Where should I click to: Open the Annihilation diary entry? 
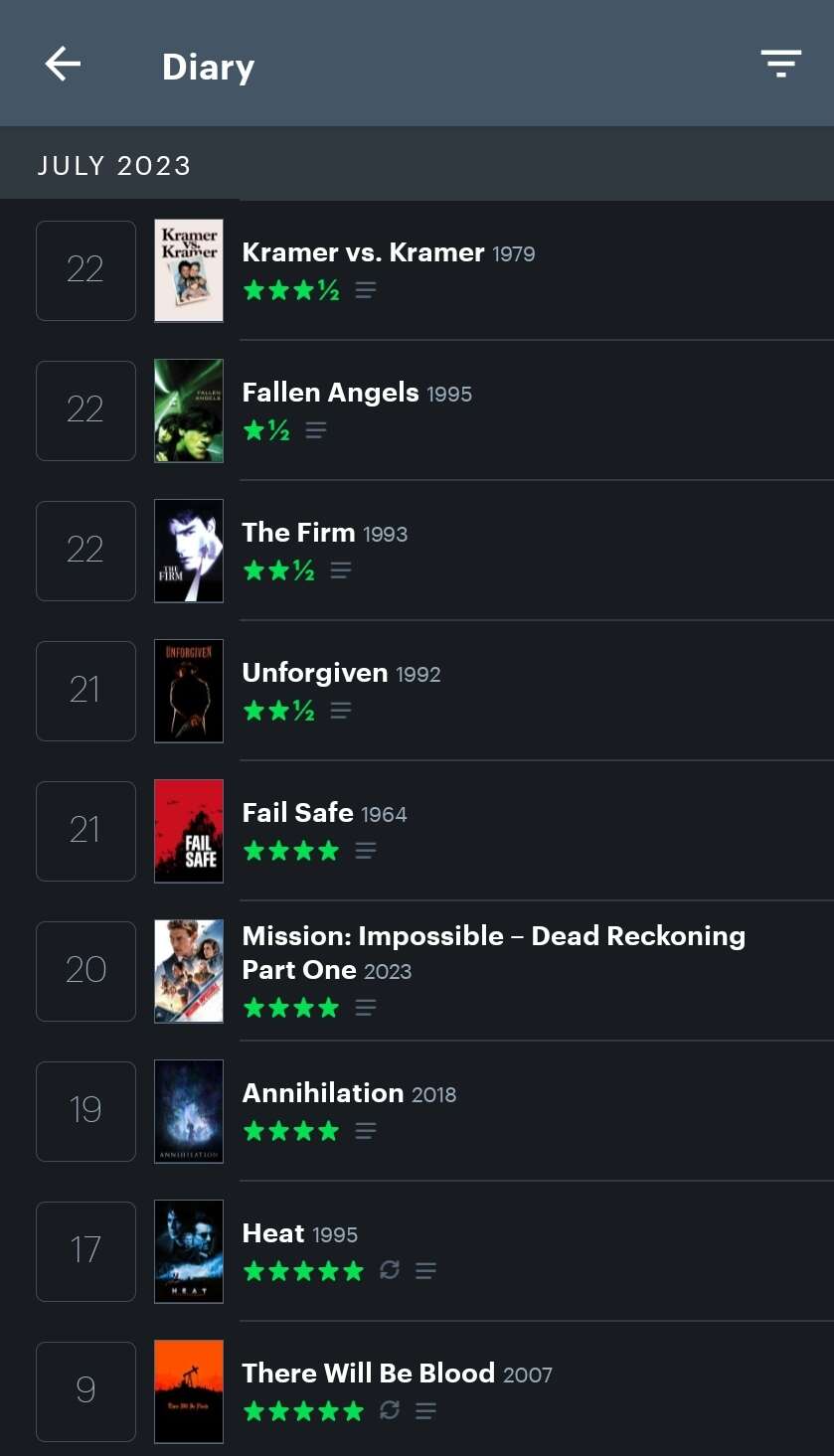pyautogui.click(x=323, y=1094)
